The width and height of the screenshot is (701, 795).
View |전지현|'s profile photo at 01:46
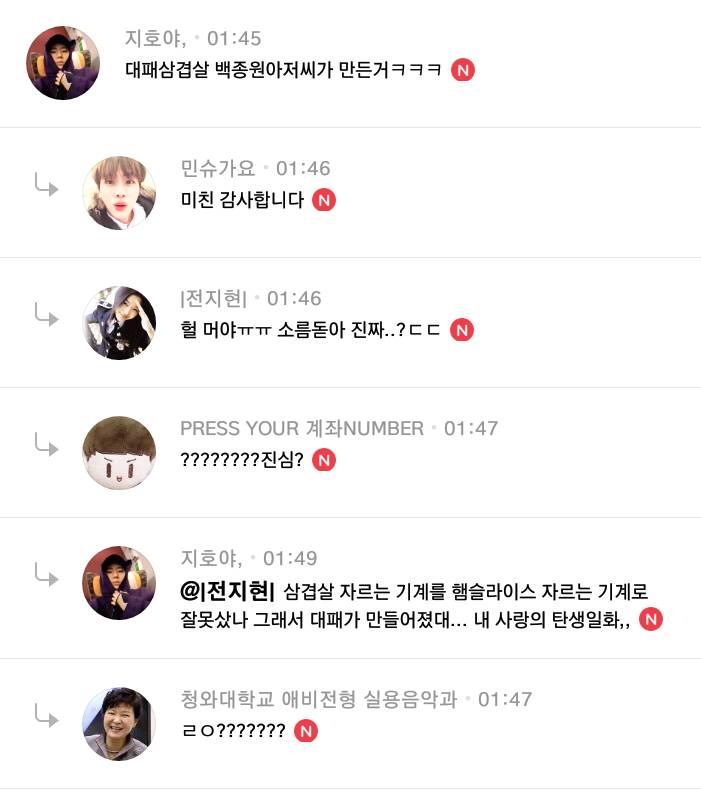(119, 323)
